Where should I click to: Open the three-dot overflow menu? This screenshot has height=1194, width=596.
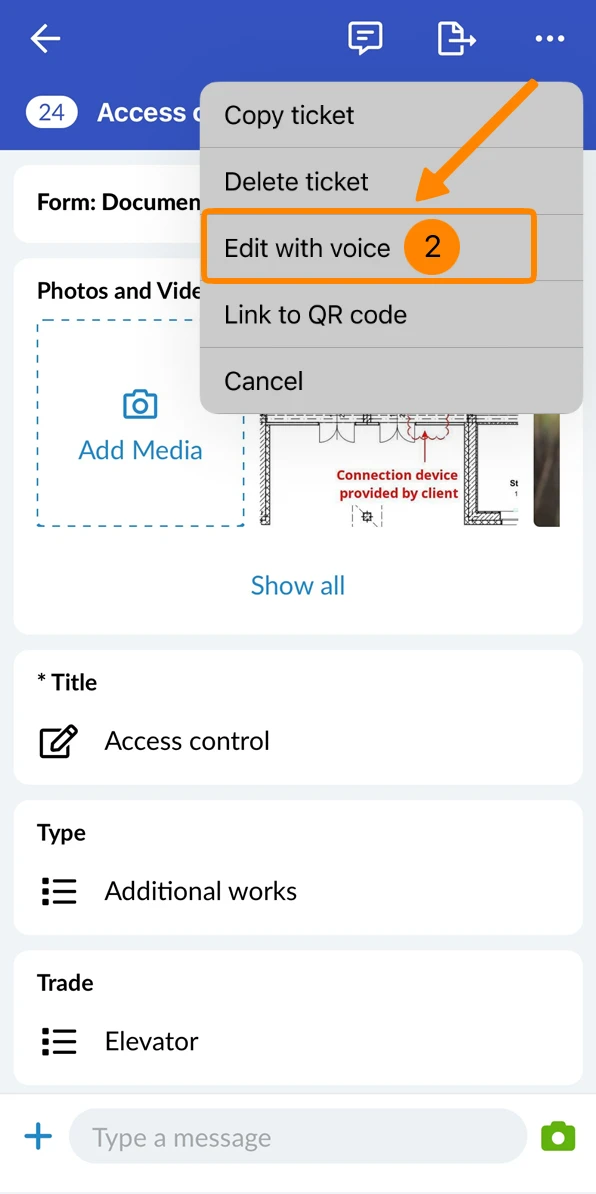coord(550,39)
